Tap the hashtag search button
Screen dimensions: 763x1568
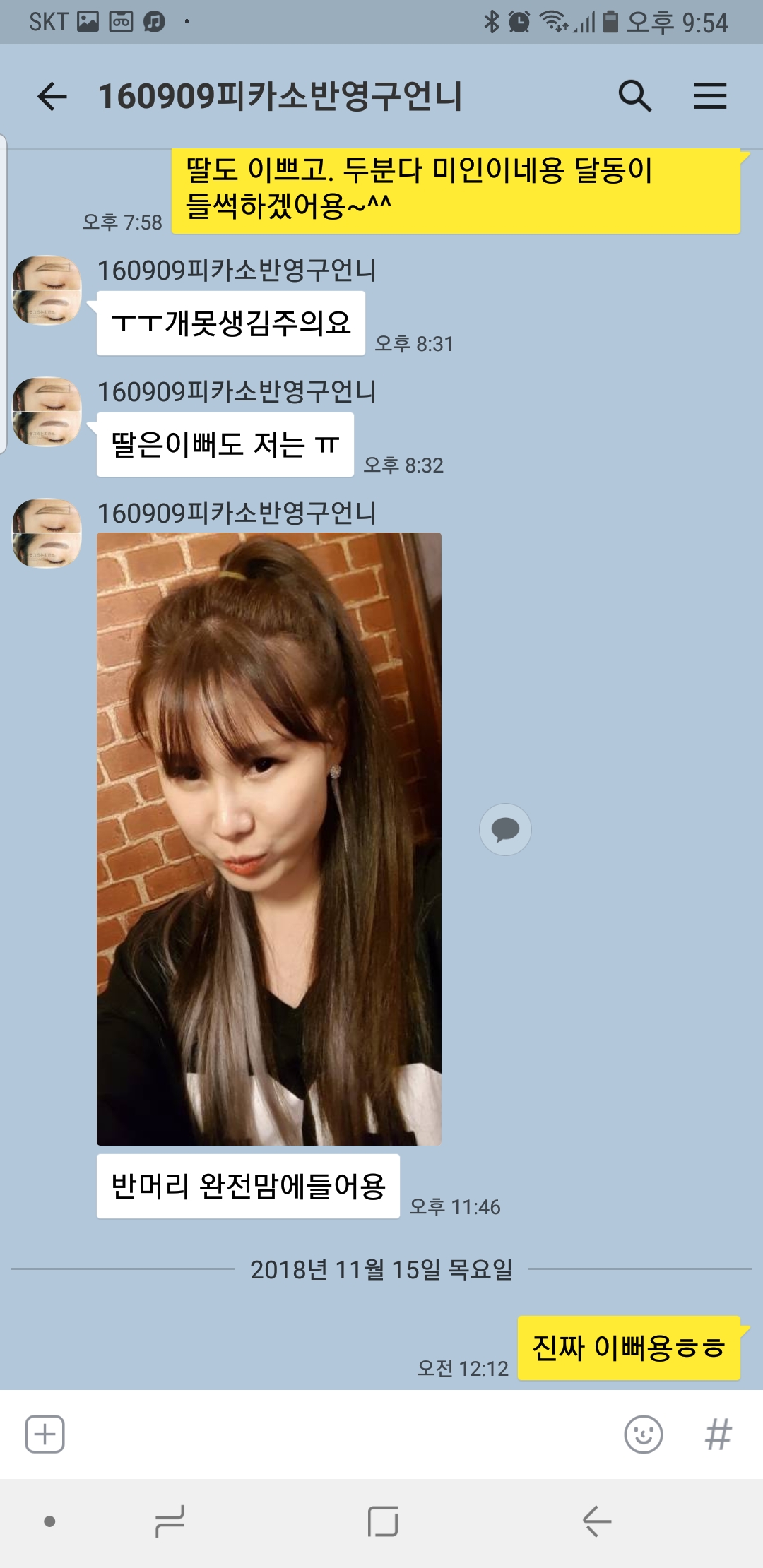point(718,1435)
